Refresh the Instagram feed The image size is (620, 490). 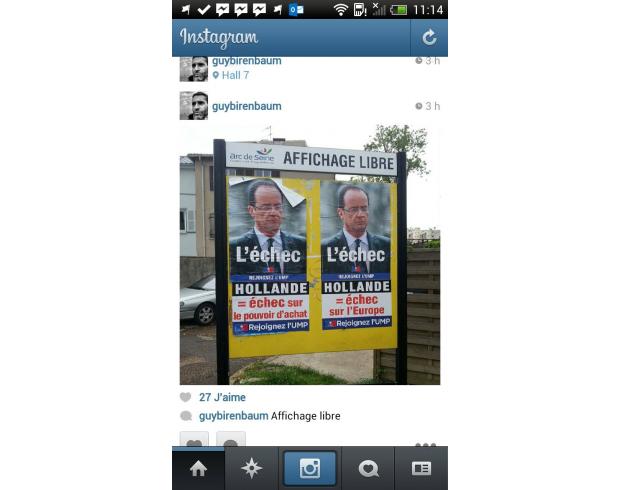(429, 37)
